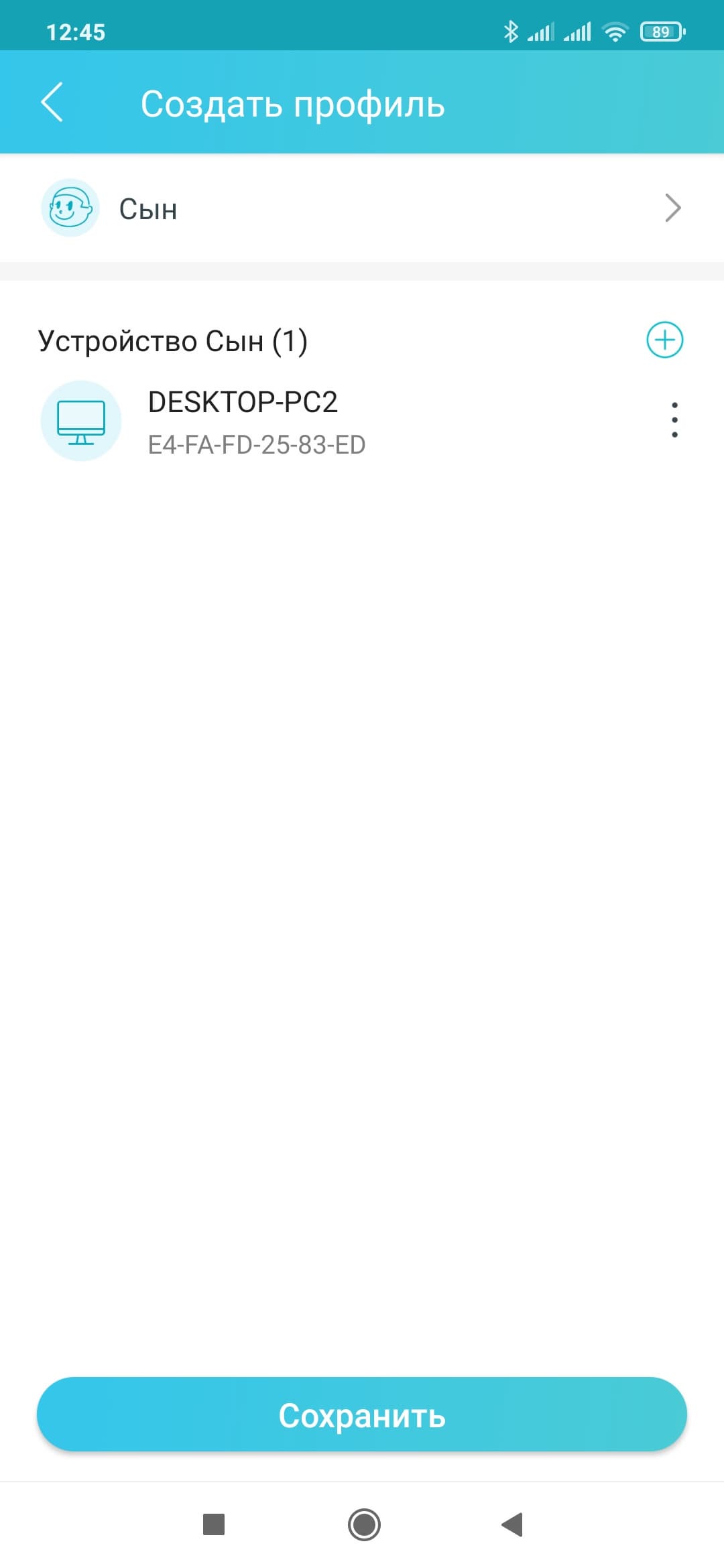Go back from Создать профиль screen
Viewport: 724px width, 1568px height.
(52, 103)
